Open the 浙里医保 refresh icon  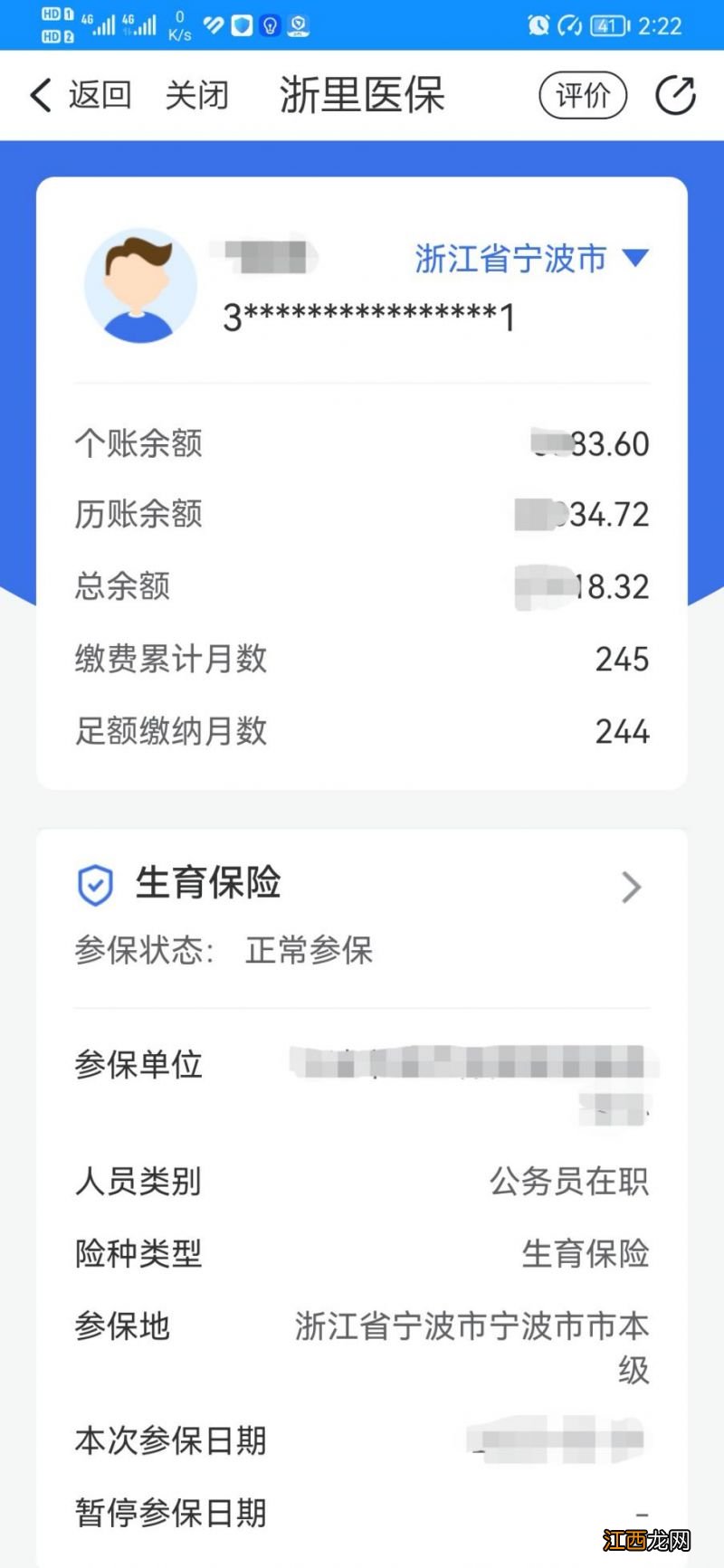pos(675,95)
